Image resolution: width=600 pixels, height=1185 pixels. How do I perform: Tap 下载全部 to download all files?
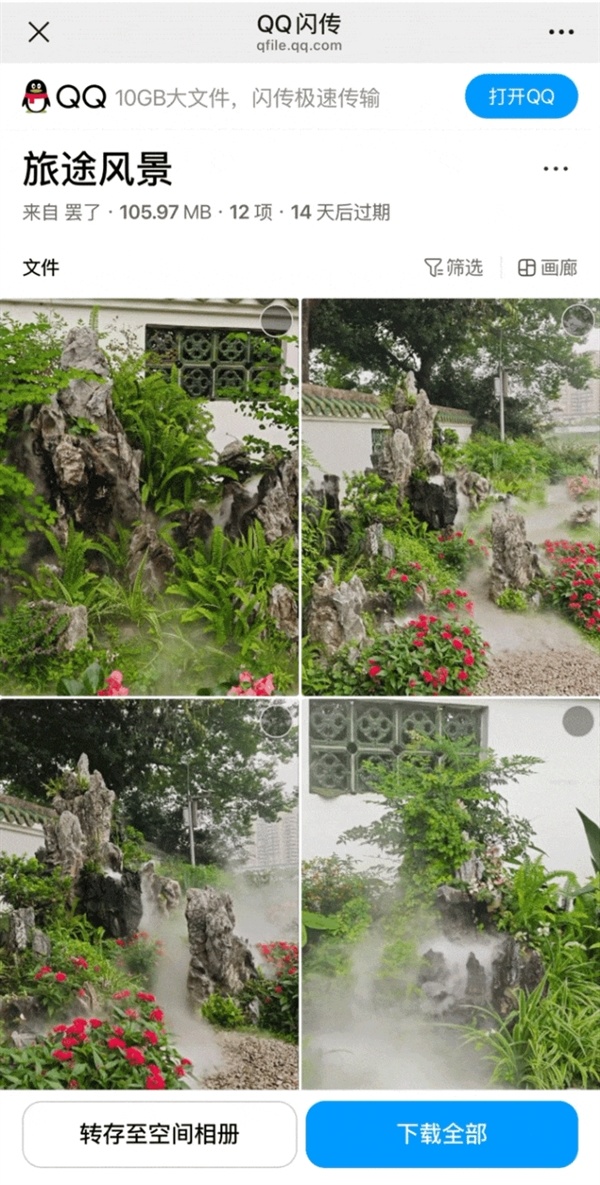(x=442, y=1134)
